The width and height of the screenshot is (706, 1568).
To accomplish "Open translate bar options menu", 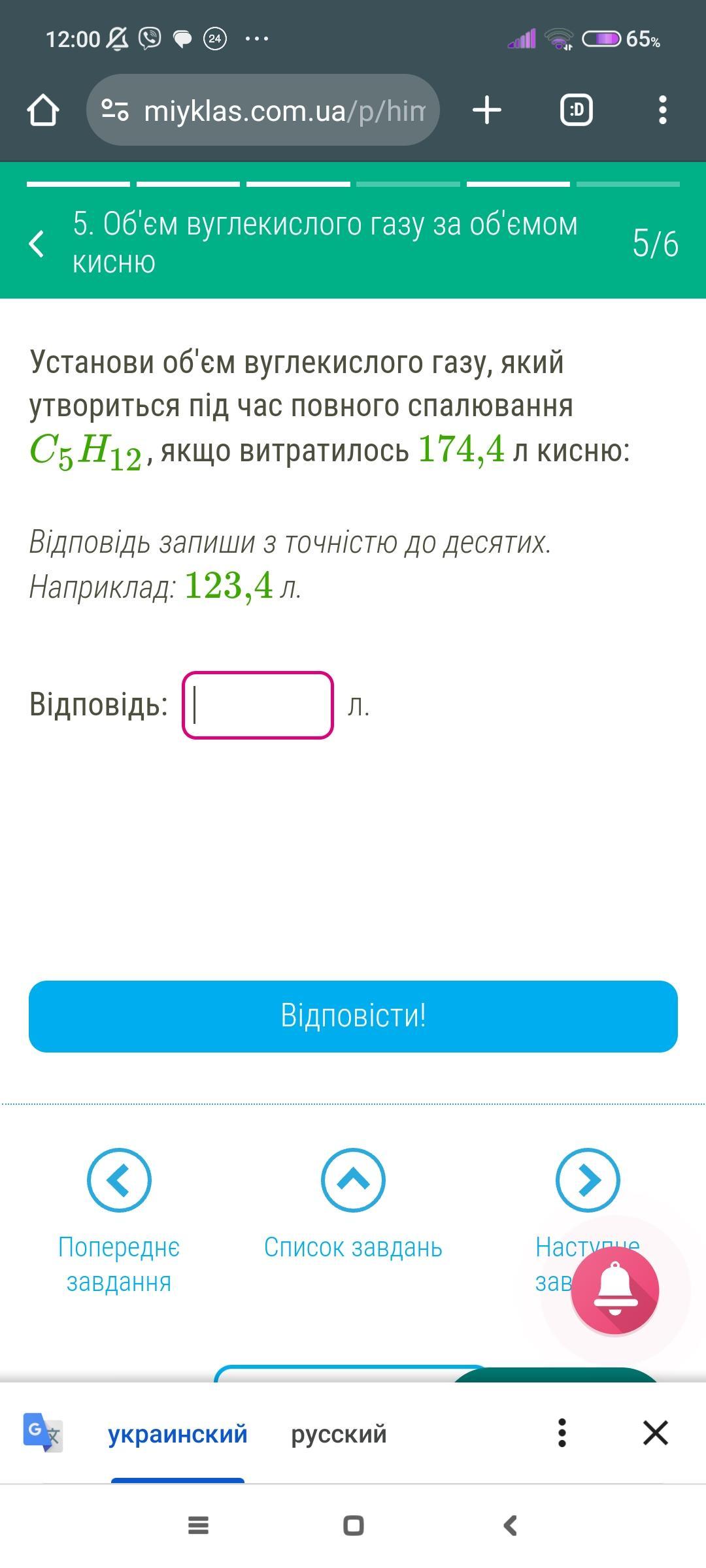I will point(562,1433).
